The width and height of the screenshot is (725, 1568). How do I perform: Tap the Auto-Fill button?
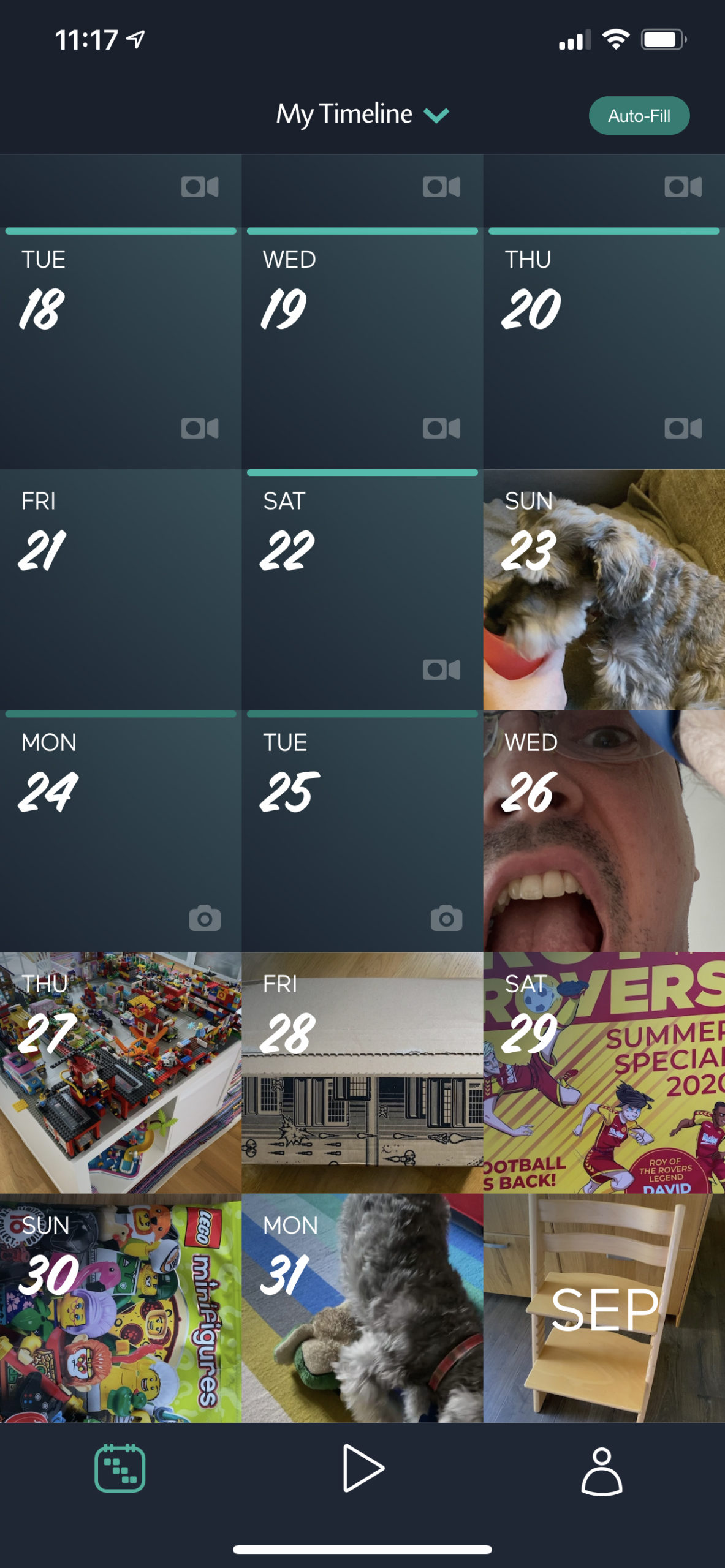[639, 115]
